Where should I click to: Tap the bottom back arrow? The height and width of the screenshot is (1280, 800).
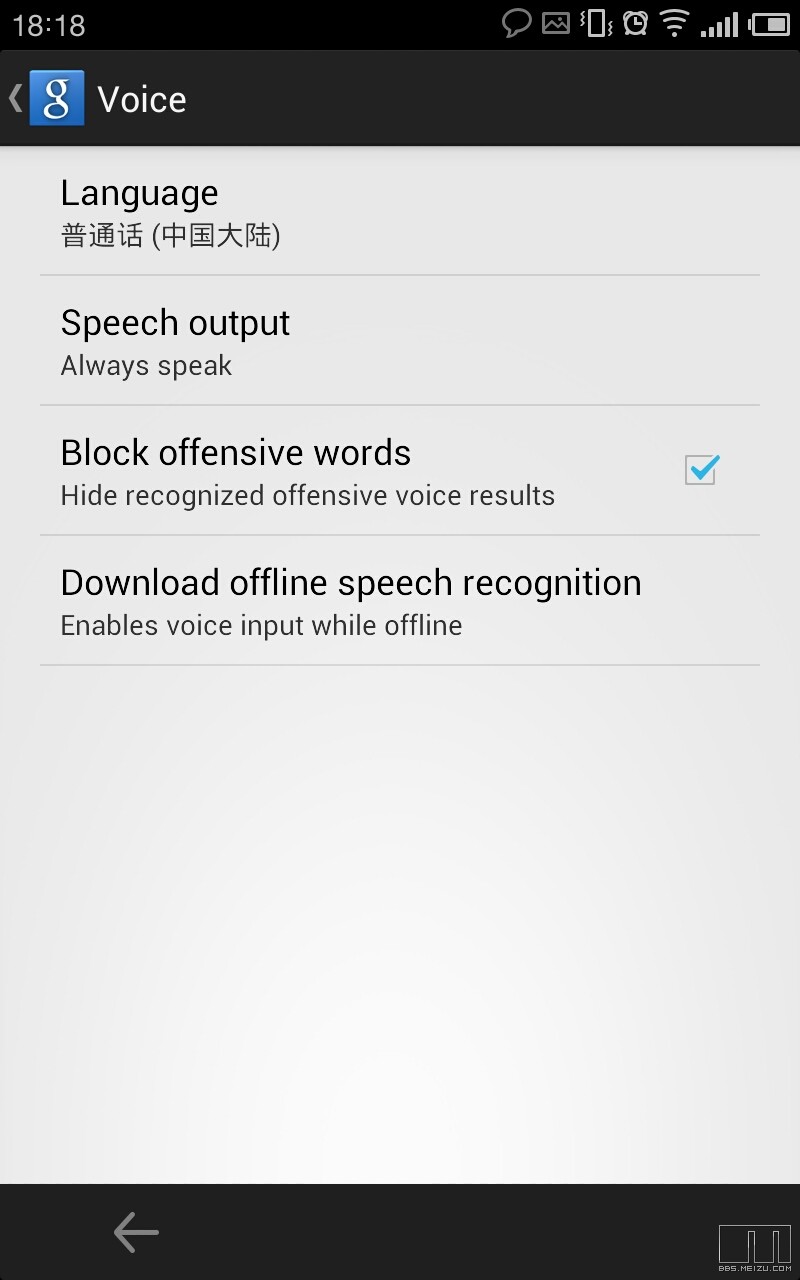tap(136, 1232)
